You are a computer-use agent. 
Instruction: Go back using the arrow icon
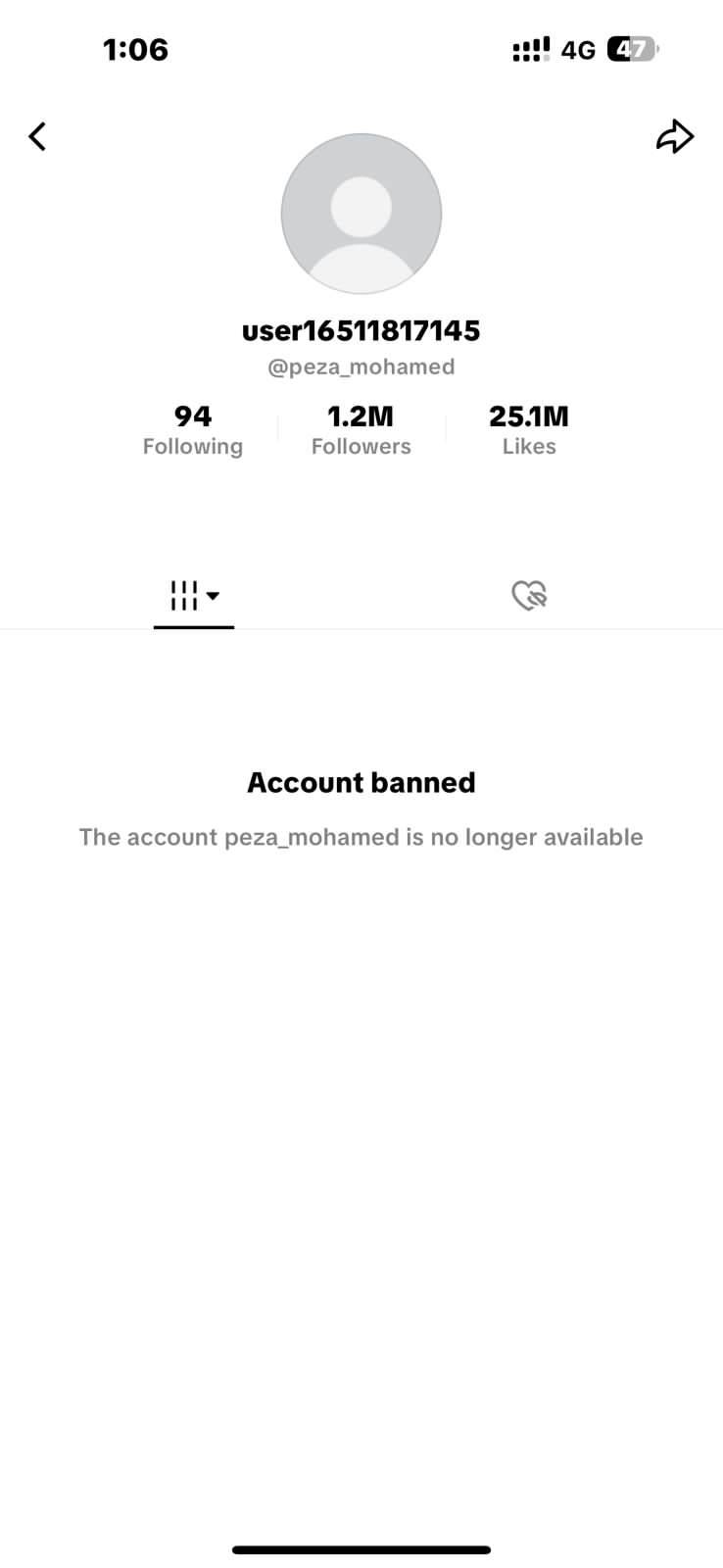37,136
